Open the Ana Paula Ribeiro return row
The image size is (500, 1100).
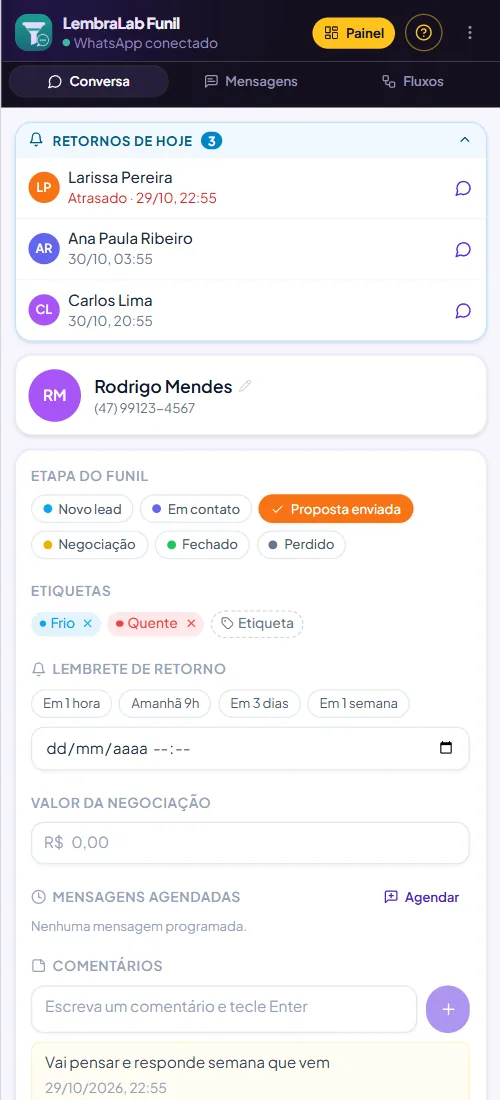click(250, 249)
